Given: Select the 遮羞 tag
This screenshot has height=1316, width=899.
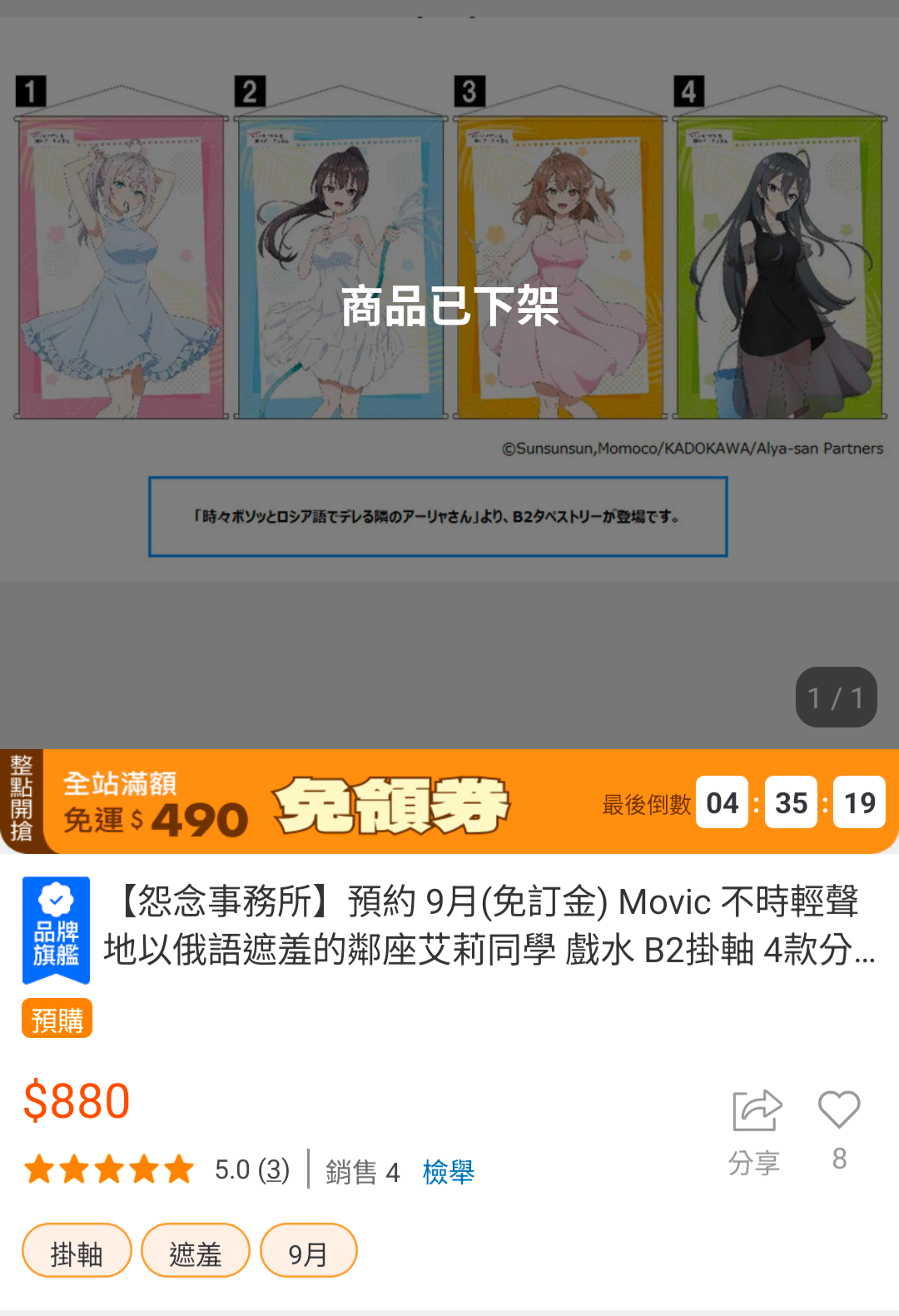Looking at the screenshot, I should (196, 1250).
